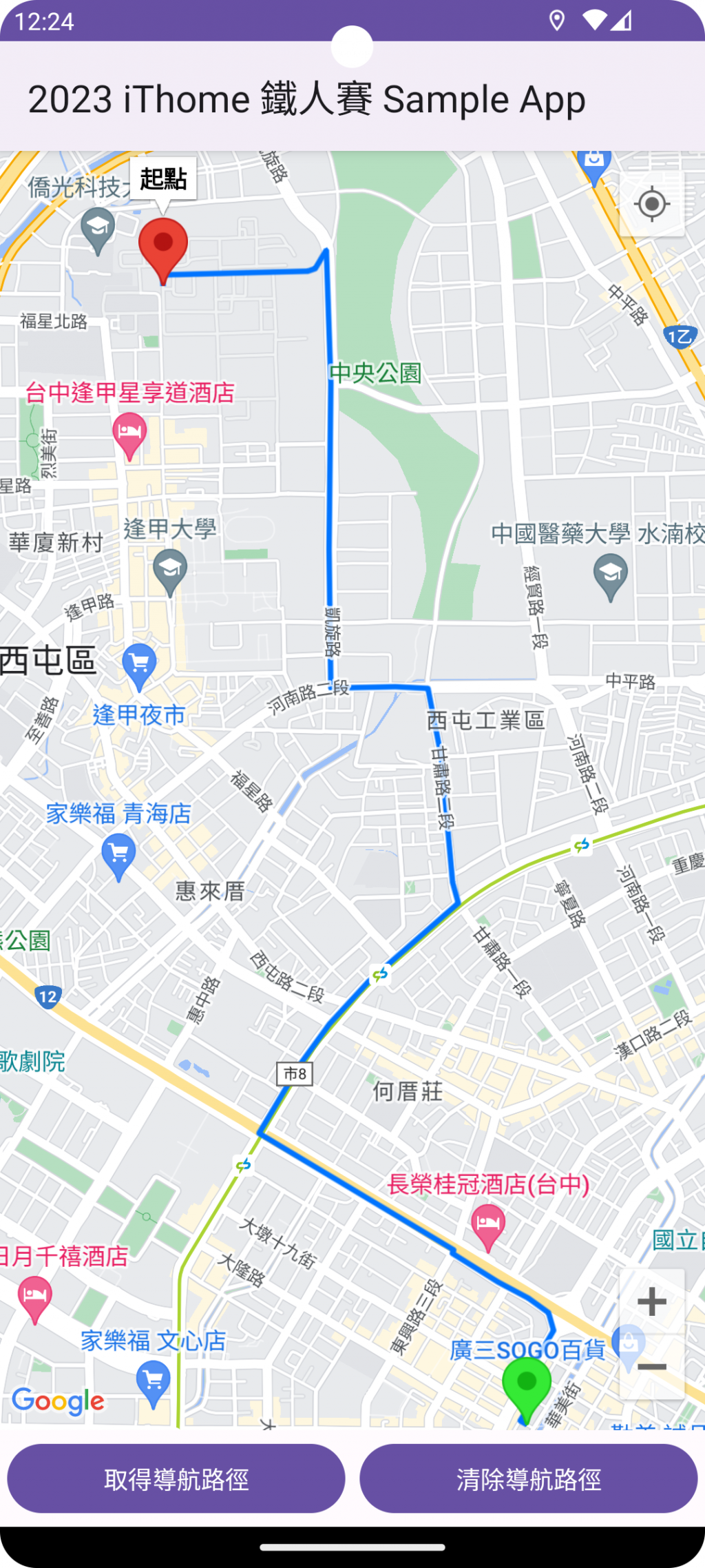Open the 逢甲夜市 place marker
This screenshot has width=705, height=1568.
point(139,666)
